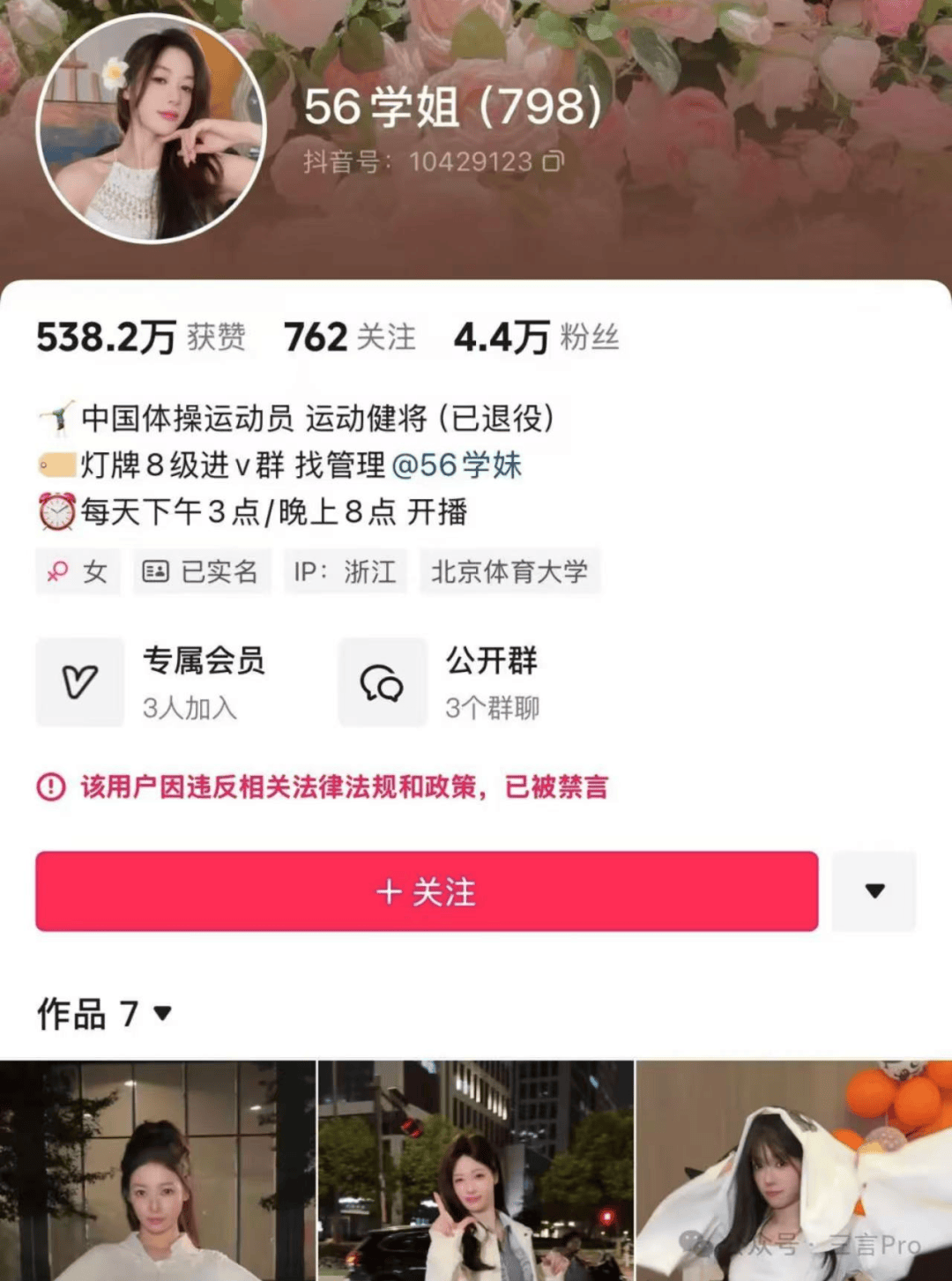Open the profile avatar photo
This screenshot has height=1281, width=952.
tap(151, 129)
